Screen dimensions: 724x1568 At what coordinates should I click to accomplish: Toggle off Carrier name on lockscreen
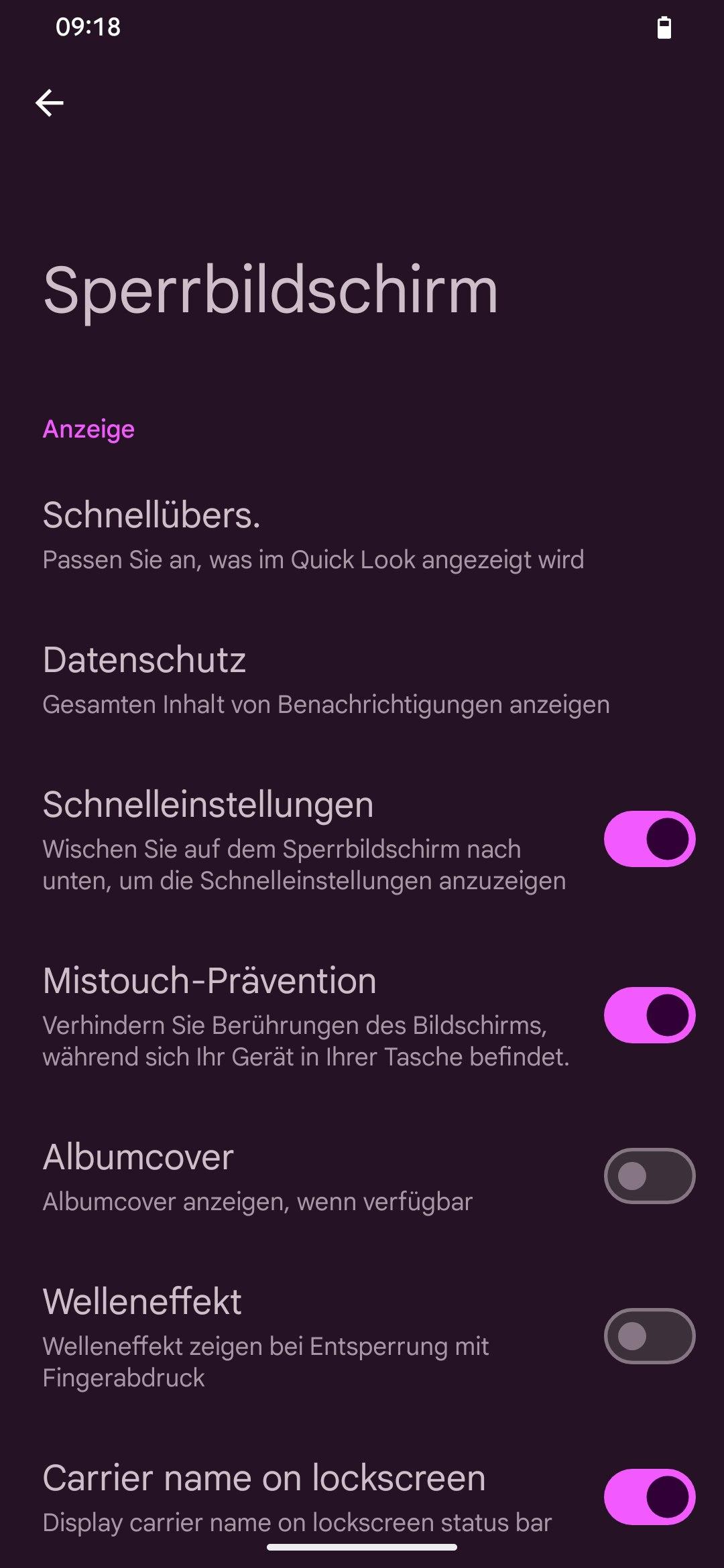(649, 1497)
